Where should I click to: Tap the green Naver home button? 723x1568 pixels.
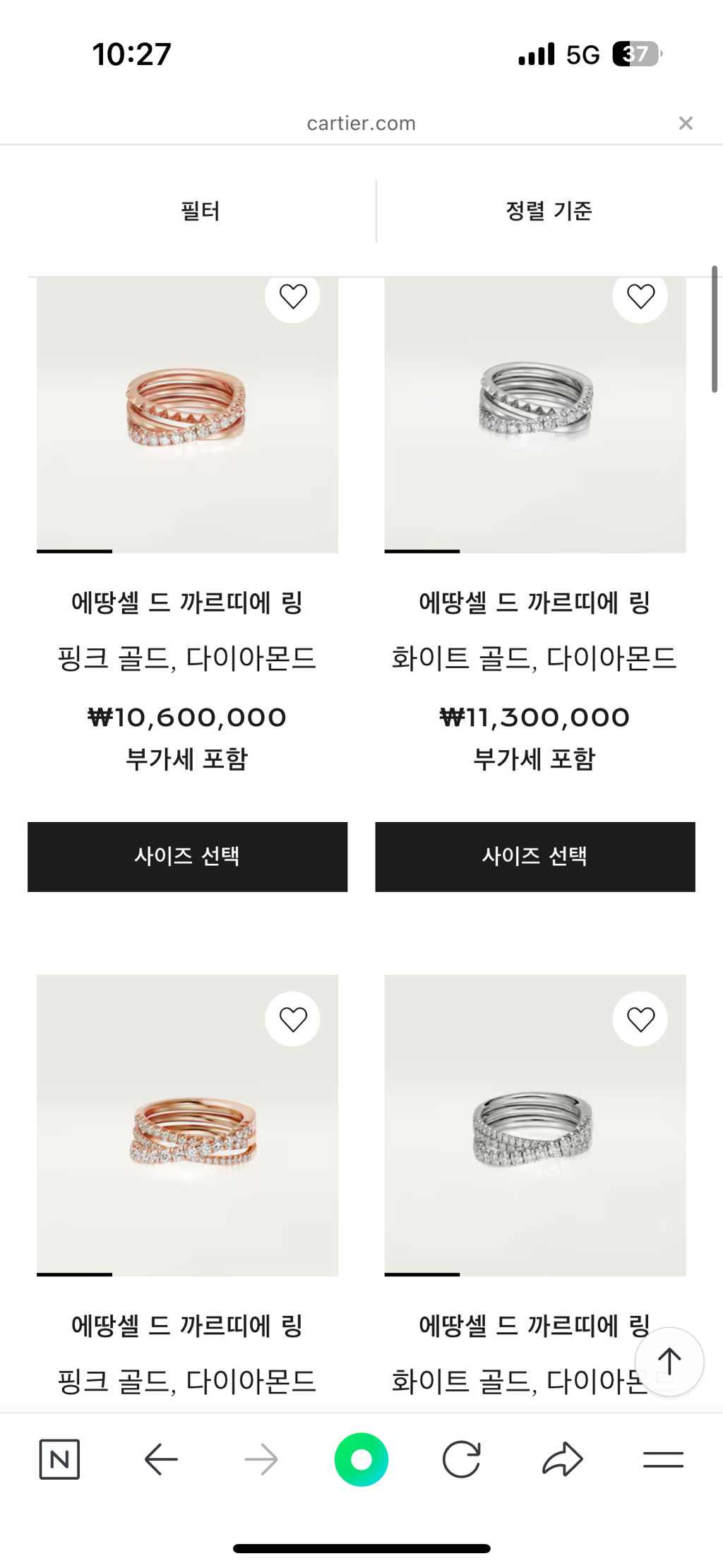coord(361,1460)
